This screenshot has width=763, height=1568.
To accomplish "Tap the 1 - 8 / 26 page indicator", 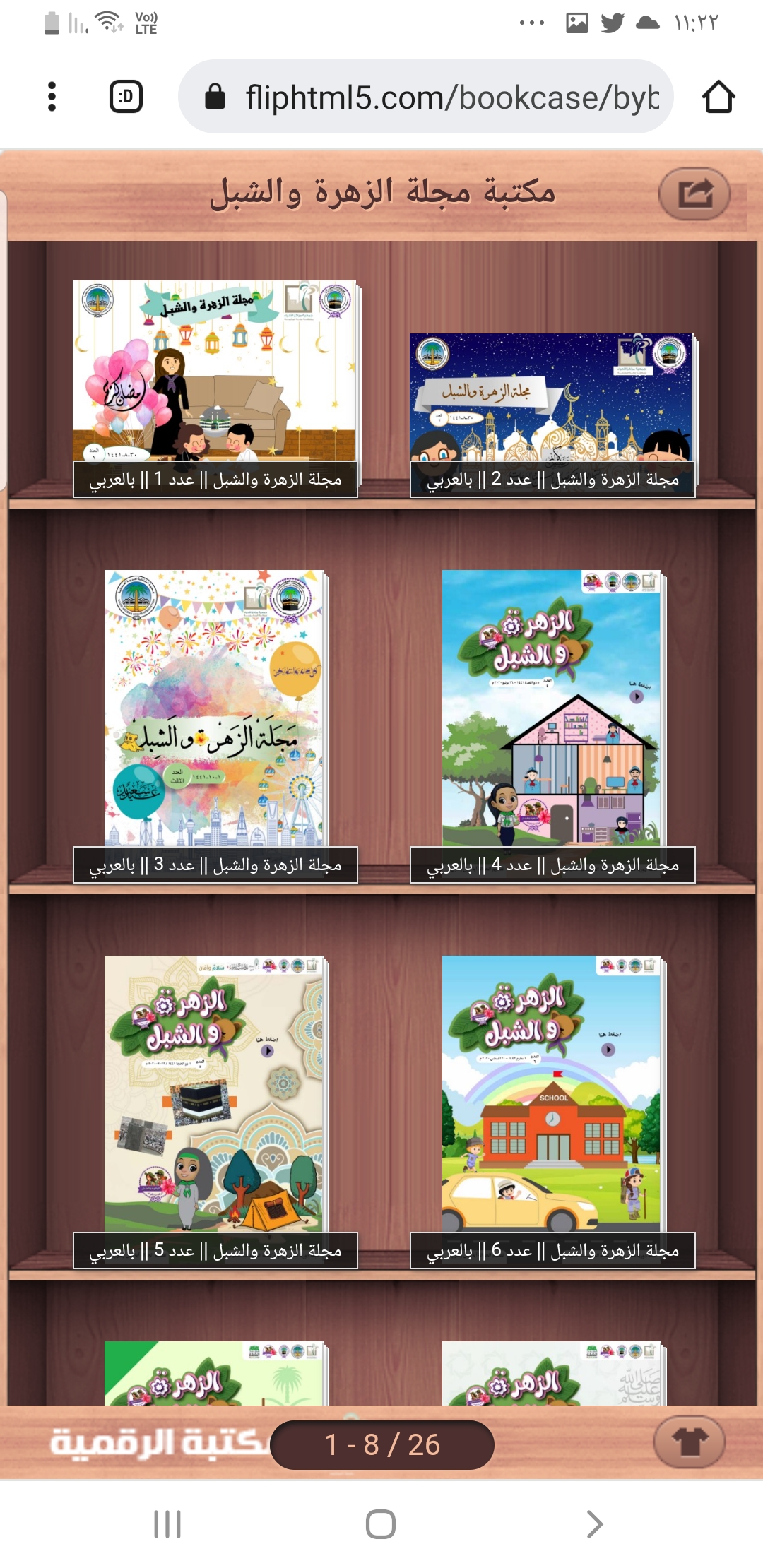I will pos(381,1444).
